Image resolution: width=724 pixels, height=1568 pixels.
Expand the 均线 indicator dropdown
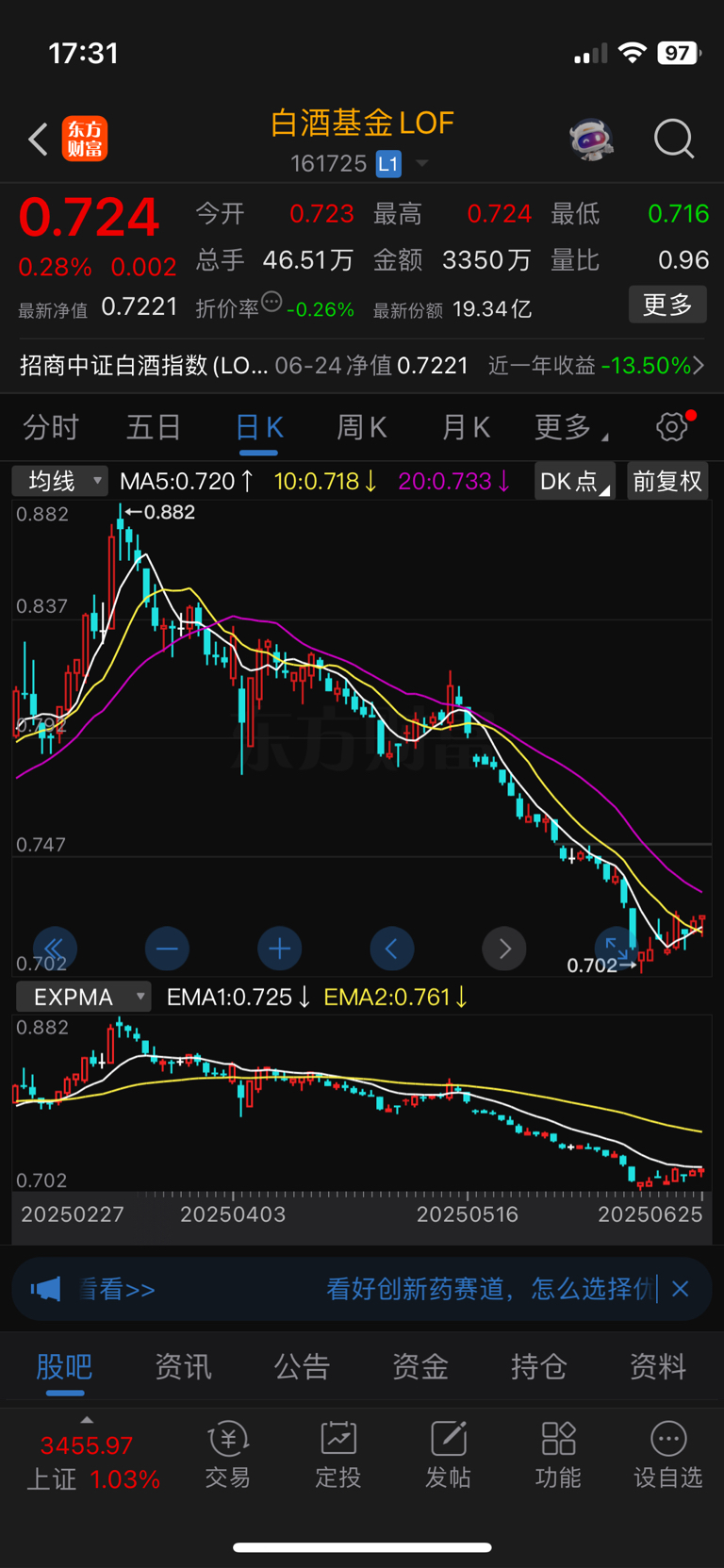[60, 481]
